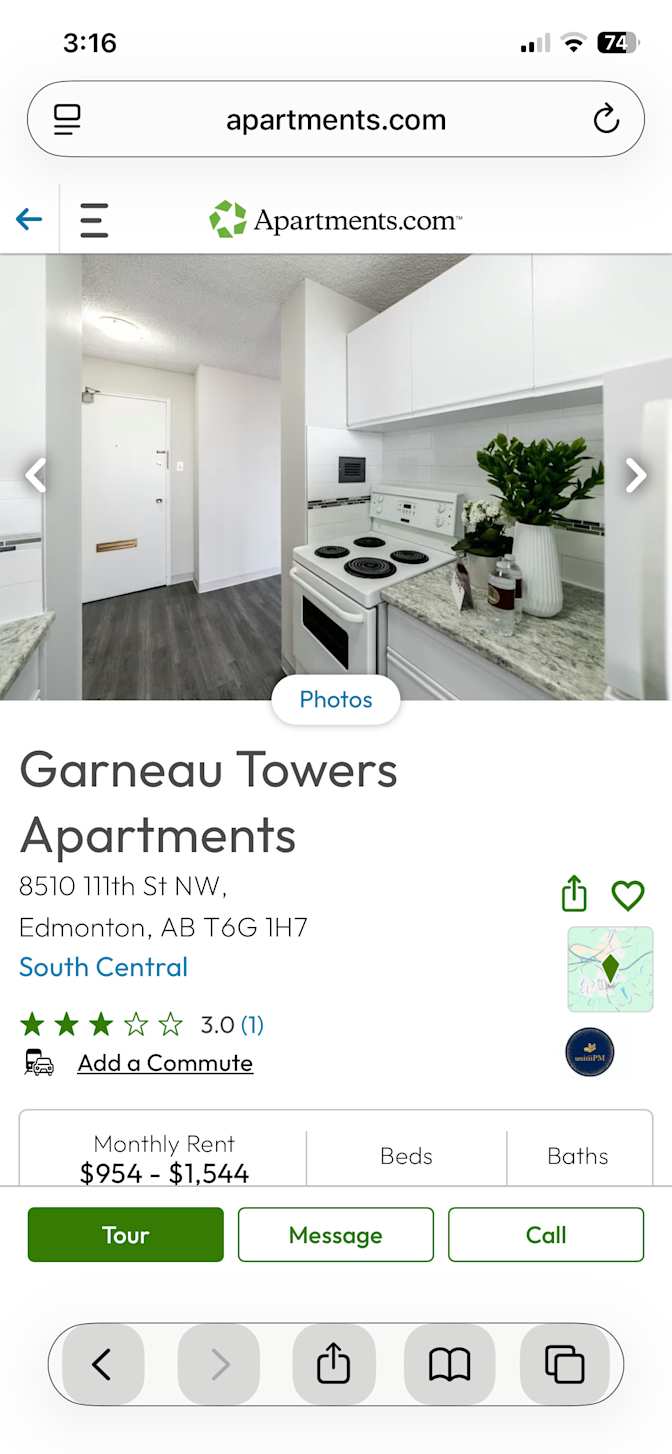Go back using the blue arrow
The height and width of the screenshot is (1454, 672).
29,219
